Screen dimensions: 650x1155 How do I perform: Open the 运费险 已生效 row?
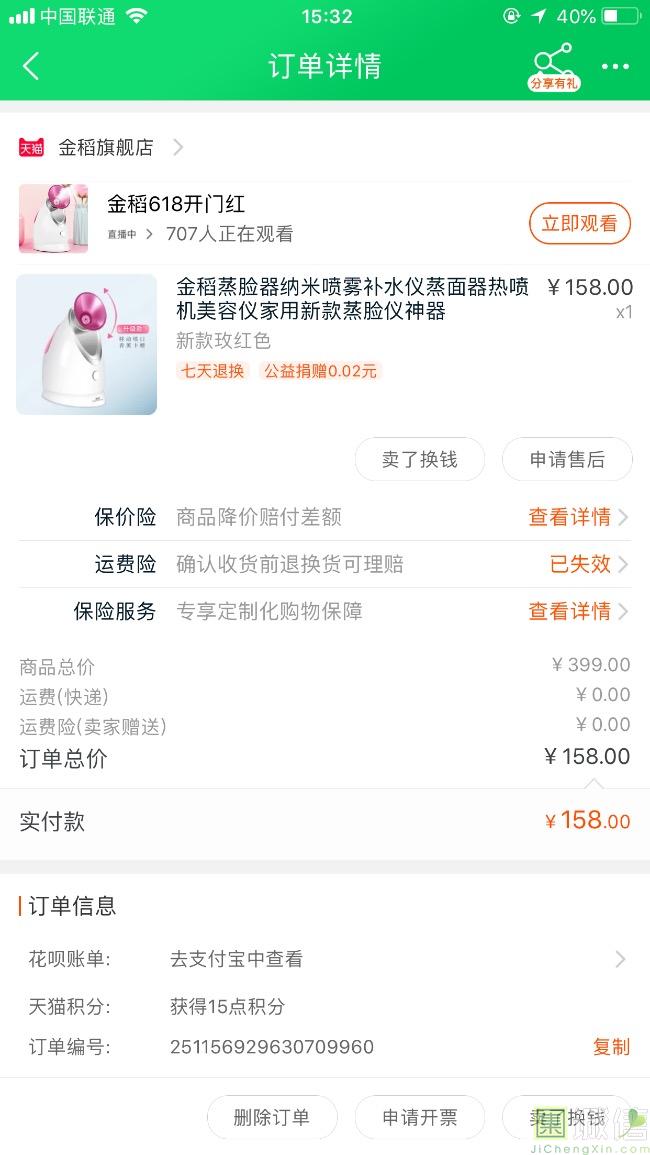pos(587,564)
